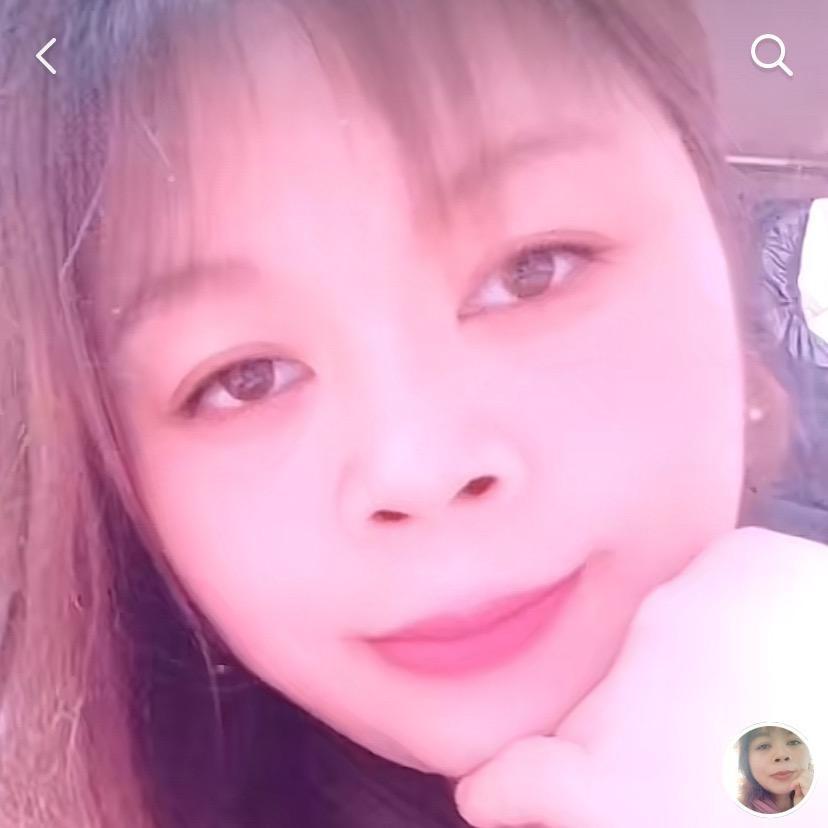Open the circular profile photo thumbnail
828x828 pixels.
[x=768, y=768]
